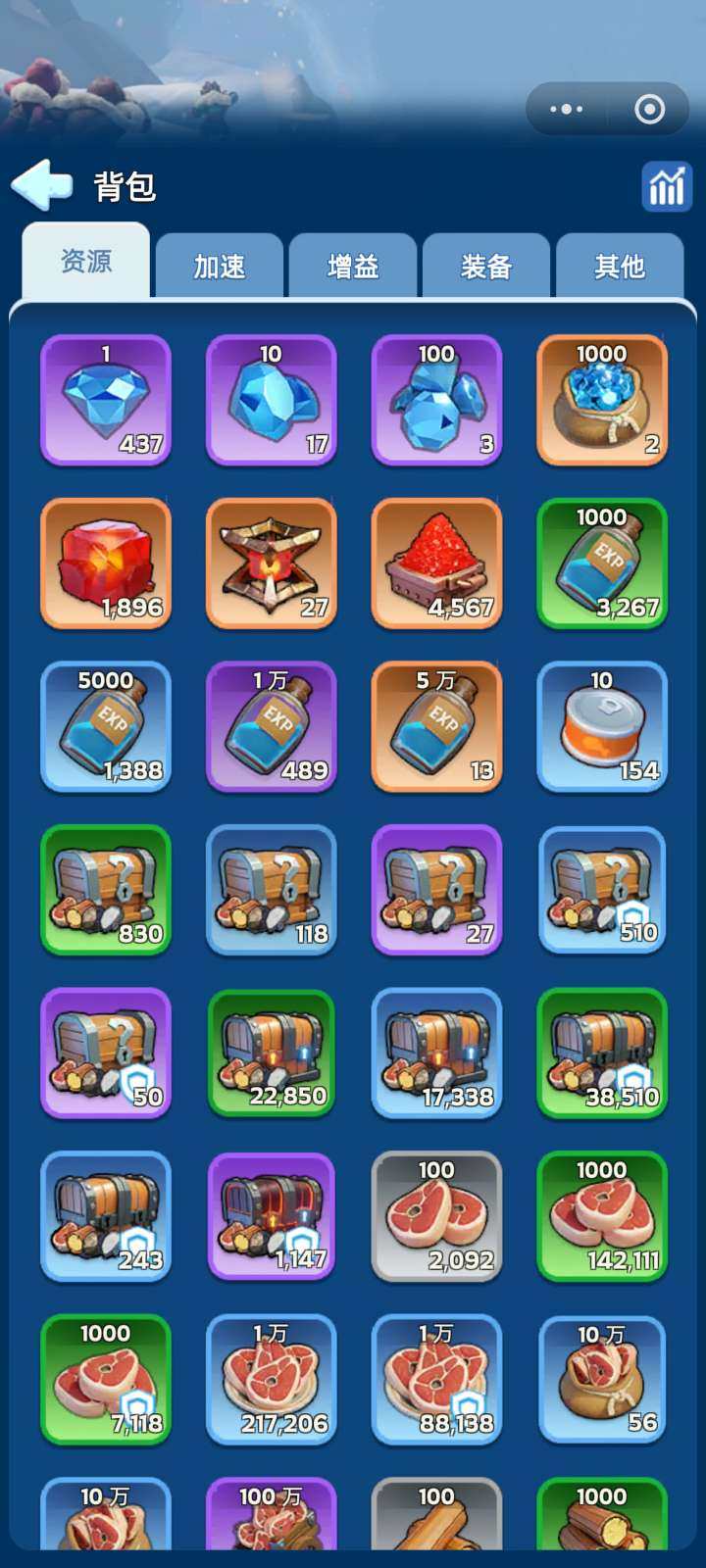Select the 100 raw meat item
Image resolution: width=706 pixels, height=1568 pixels.
(436, 1216)
